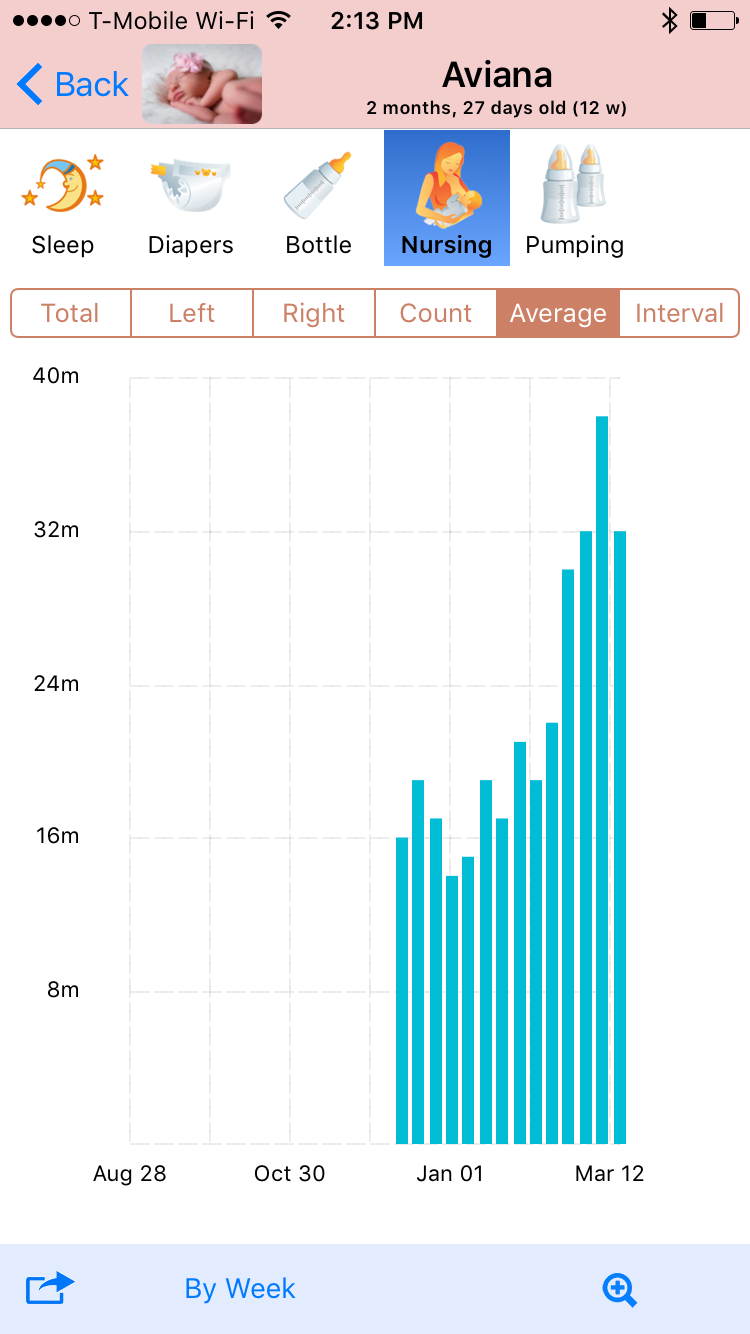Switch to the Sleep chart
Screen dimensions: 750x1334
(x=62, y=200)
